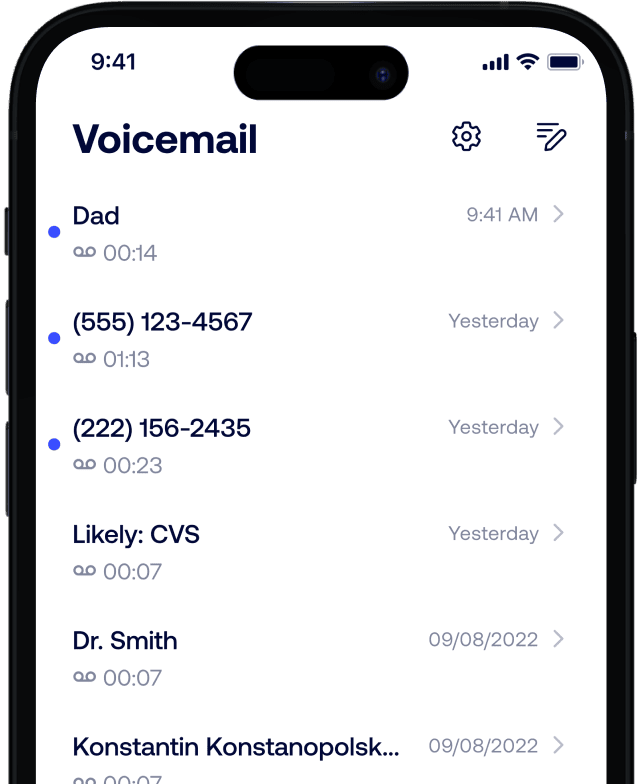Screen dimensions: 640x784
Task: Open the voicemail from (222) 156-2435
Action: pos(318,445)
